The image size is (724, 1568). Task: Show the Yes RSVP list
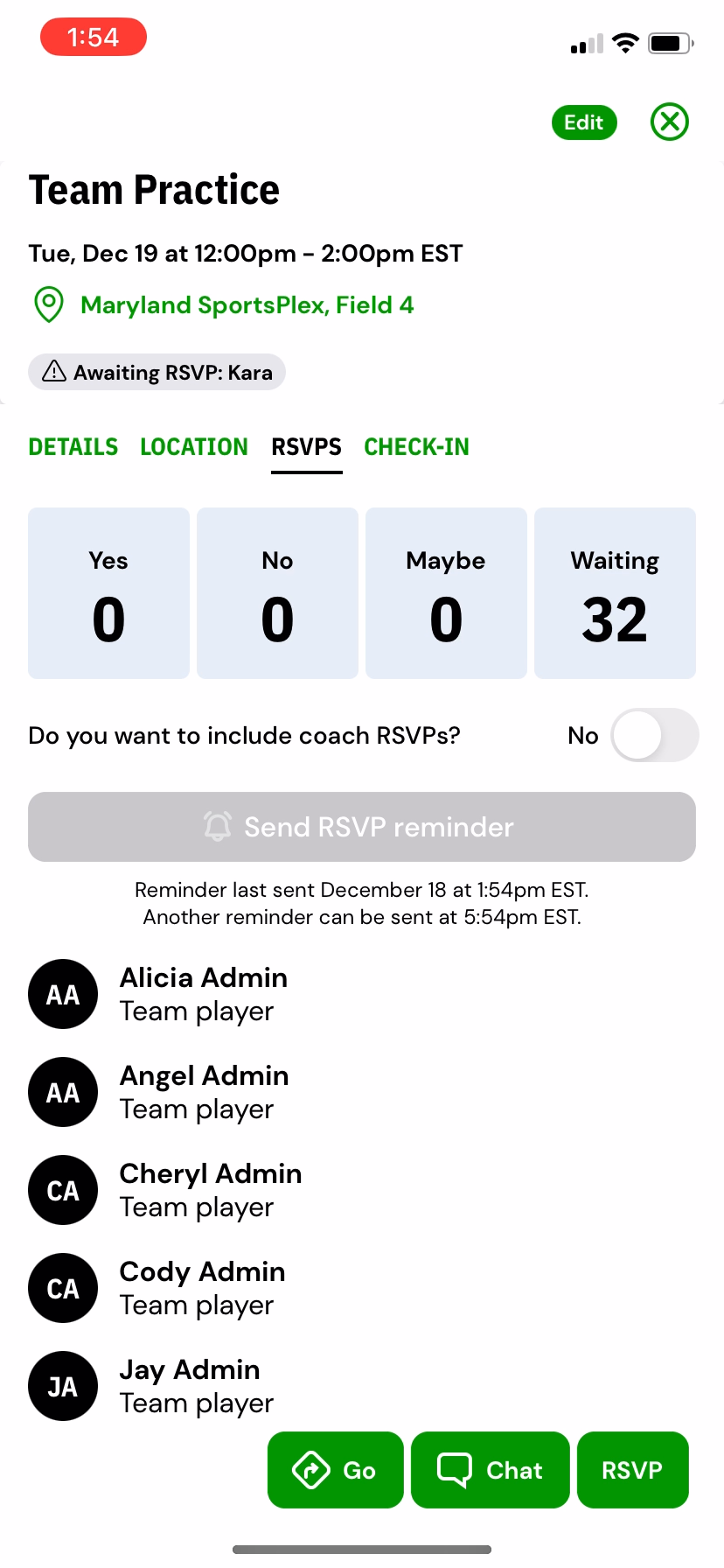[108, 593]
